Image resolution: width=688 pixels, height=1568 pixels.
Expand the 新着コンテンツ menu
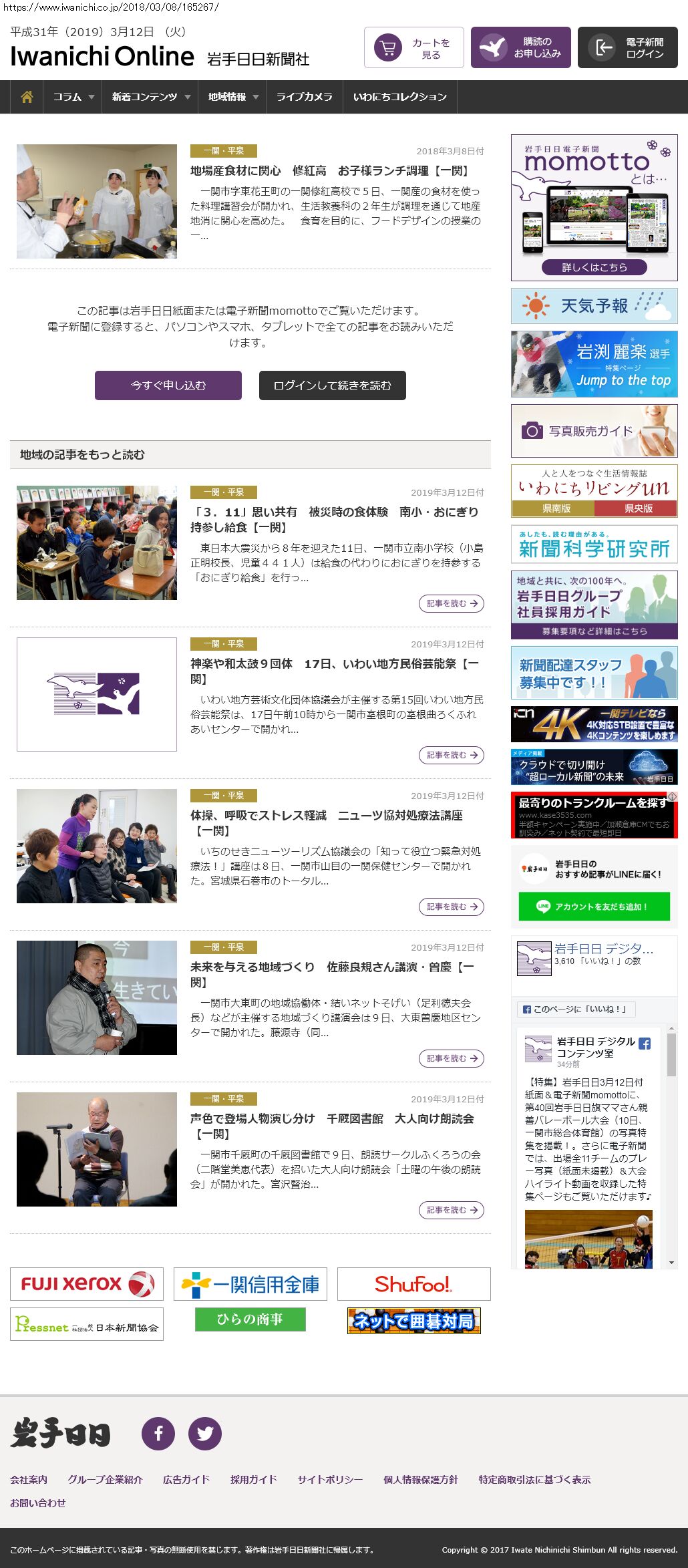pos(150,97)
